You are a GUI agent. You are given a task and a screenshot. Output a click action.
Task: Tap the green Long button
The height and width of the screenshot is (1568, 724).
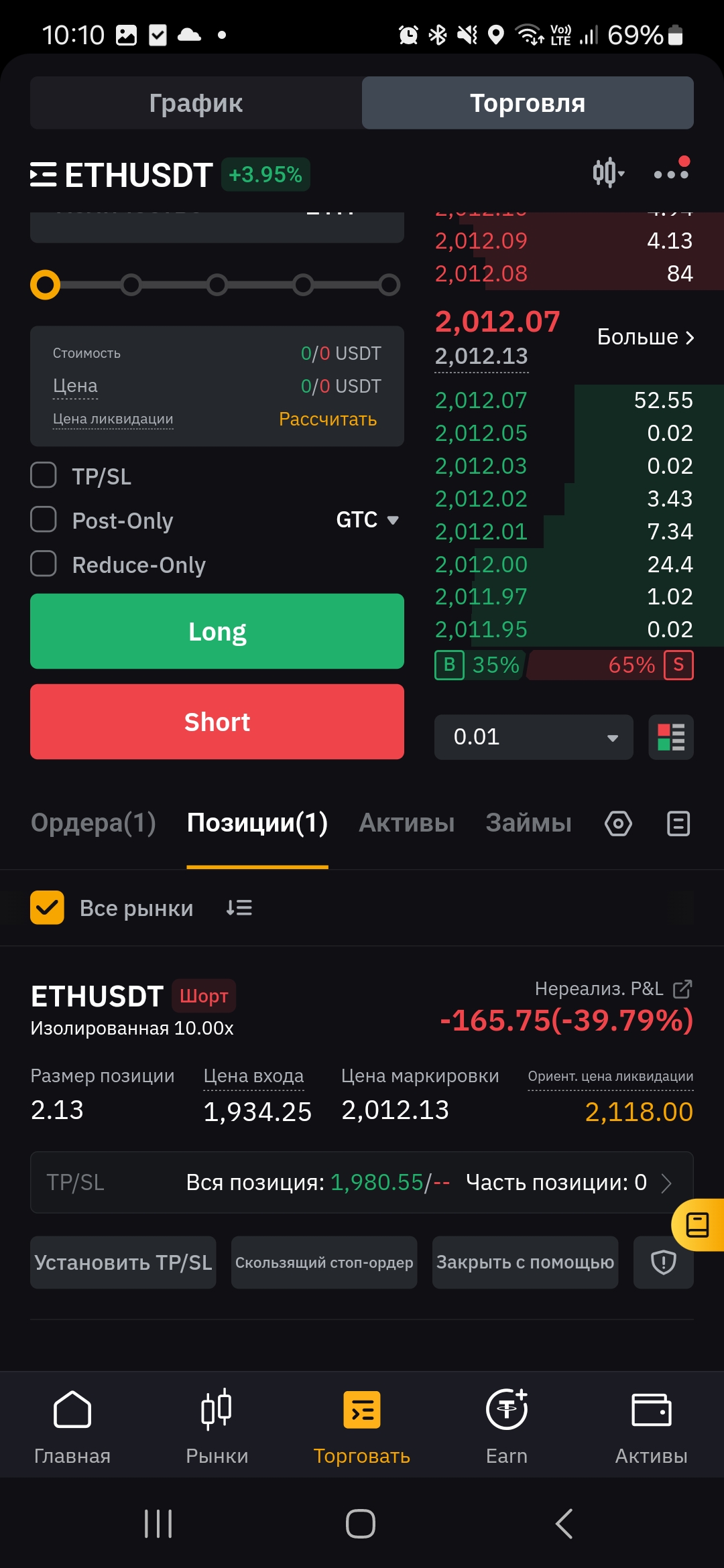click(x=217, y=631)
